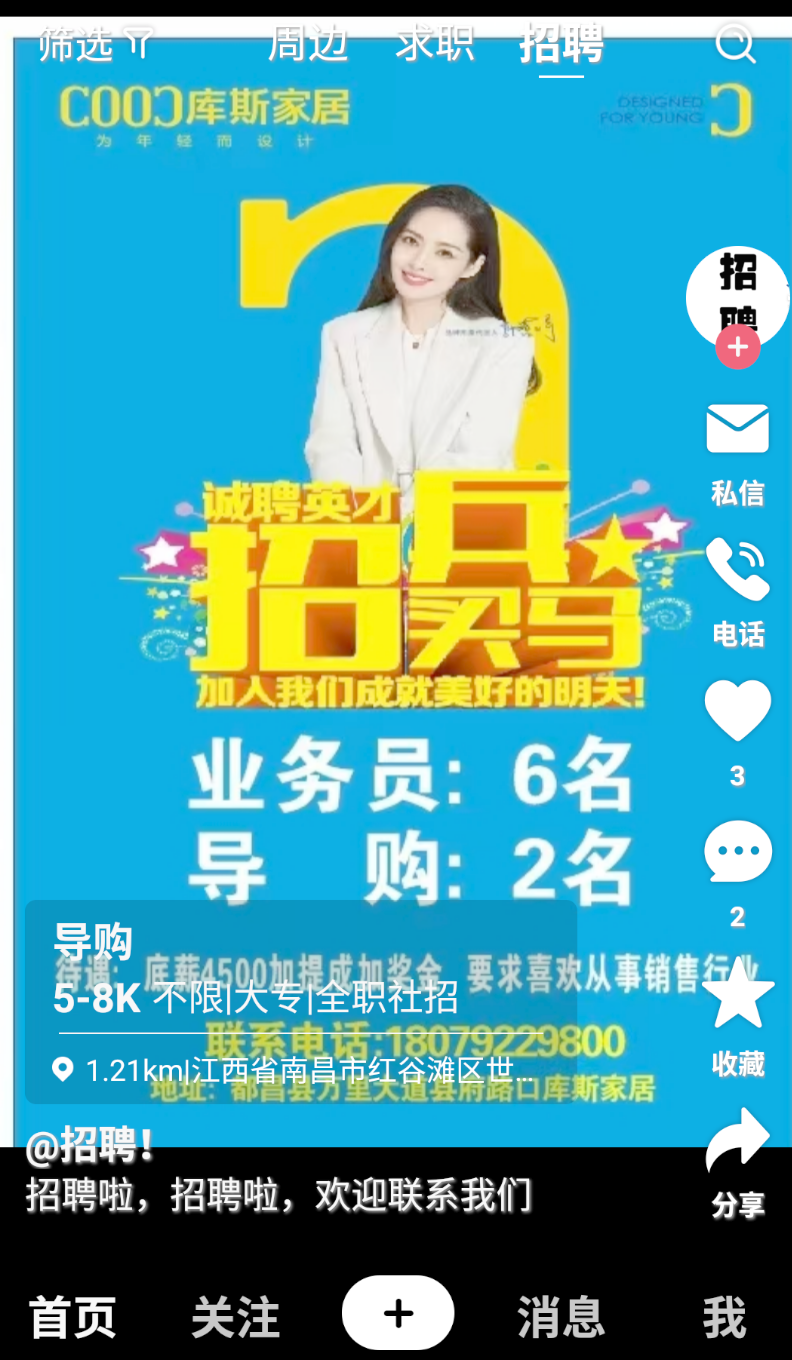
Task: Open the @招聘! user profile
Action: pyautogui.click(x=90, y=1145)
